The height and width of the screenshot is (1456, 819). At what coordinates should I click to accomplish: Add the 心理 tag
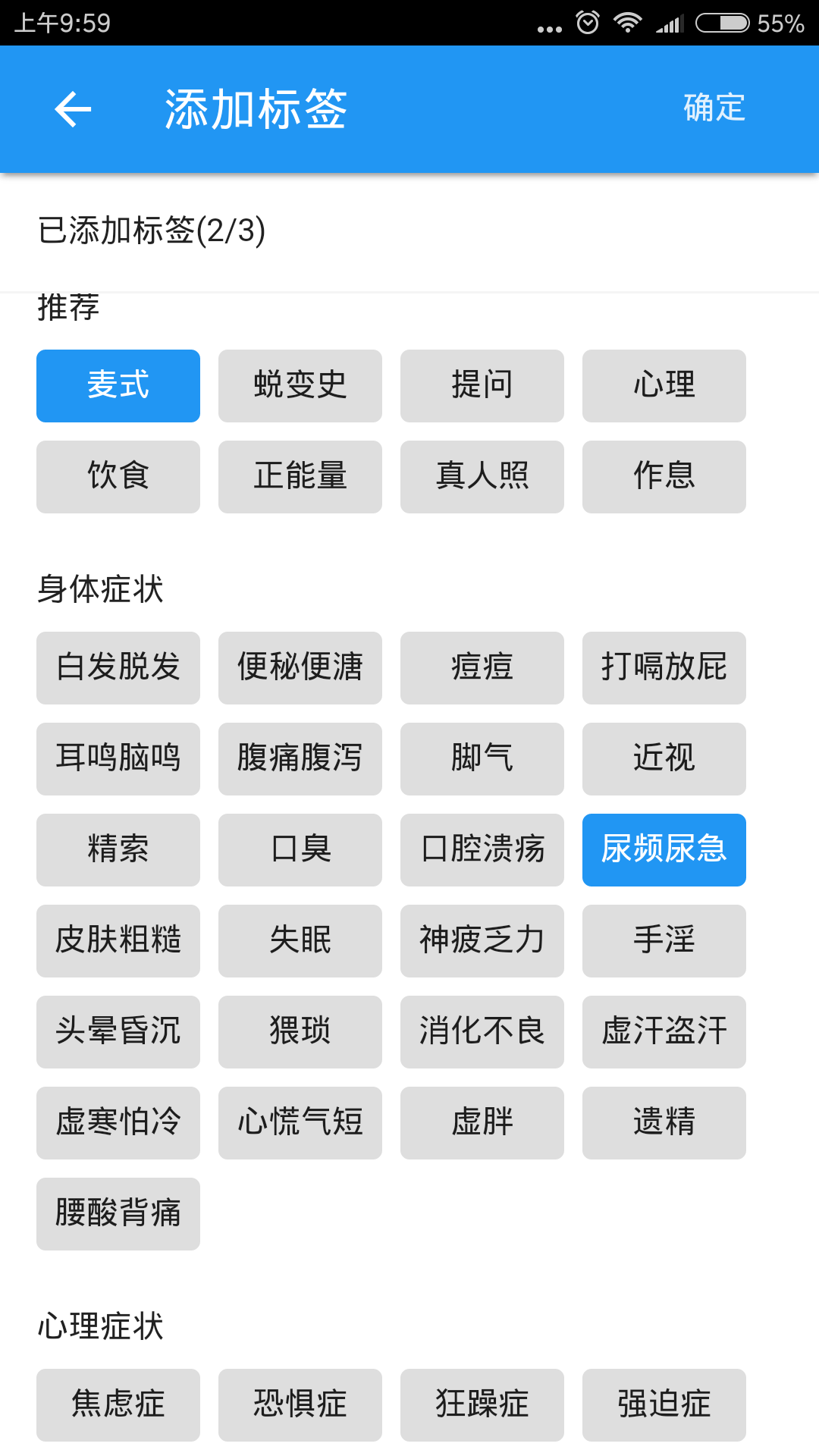pos(664,385)
